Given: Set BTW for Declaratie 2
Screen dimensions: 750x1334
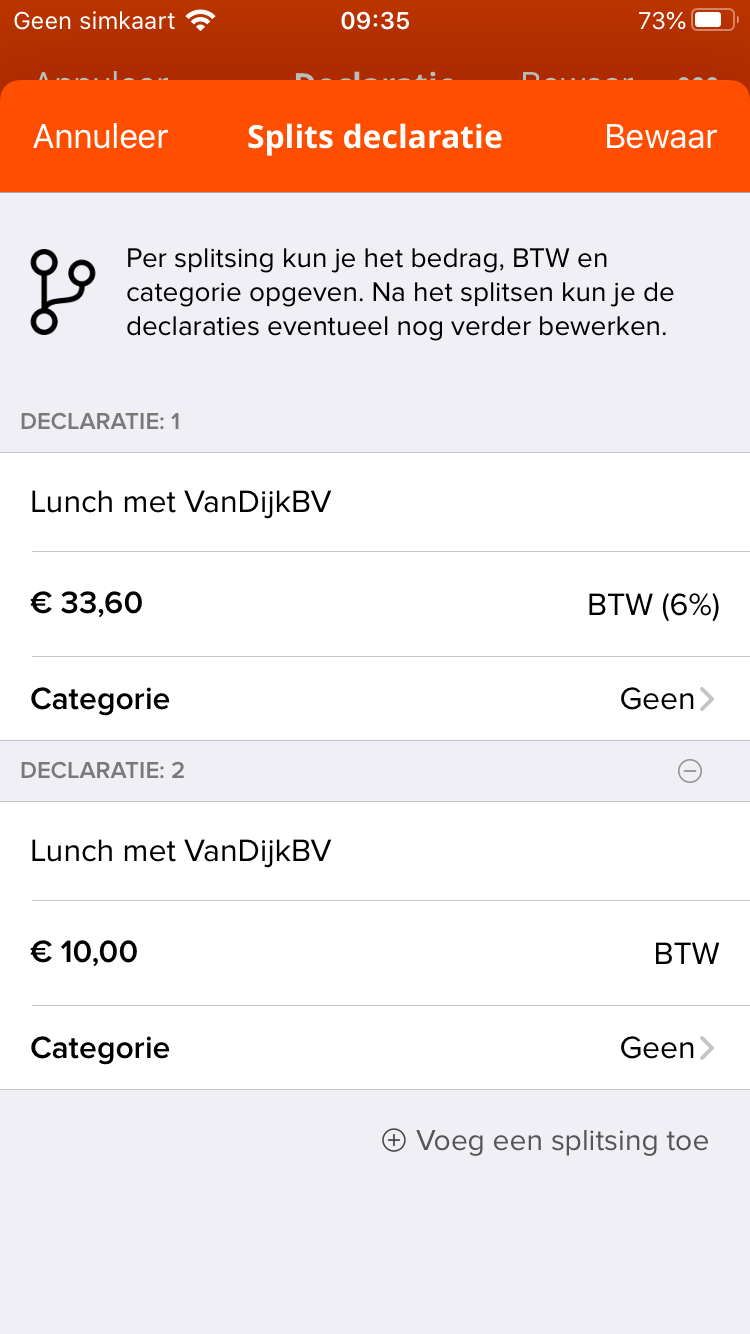Looking at the screenshot, I should pos(687,954).
